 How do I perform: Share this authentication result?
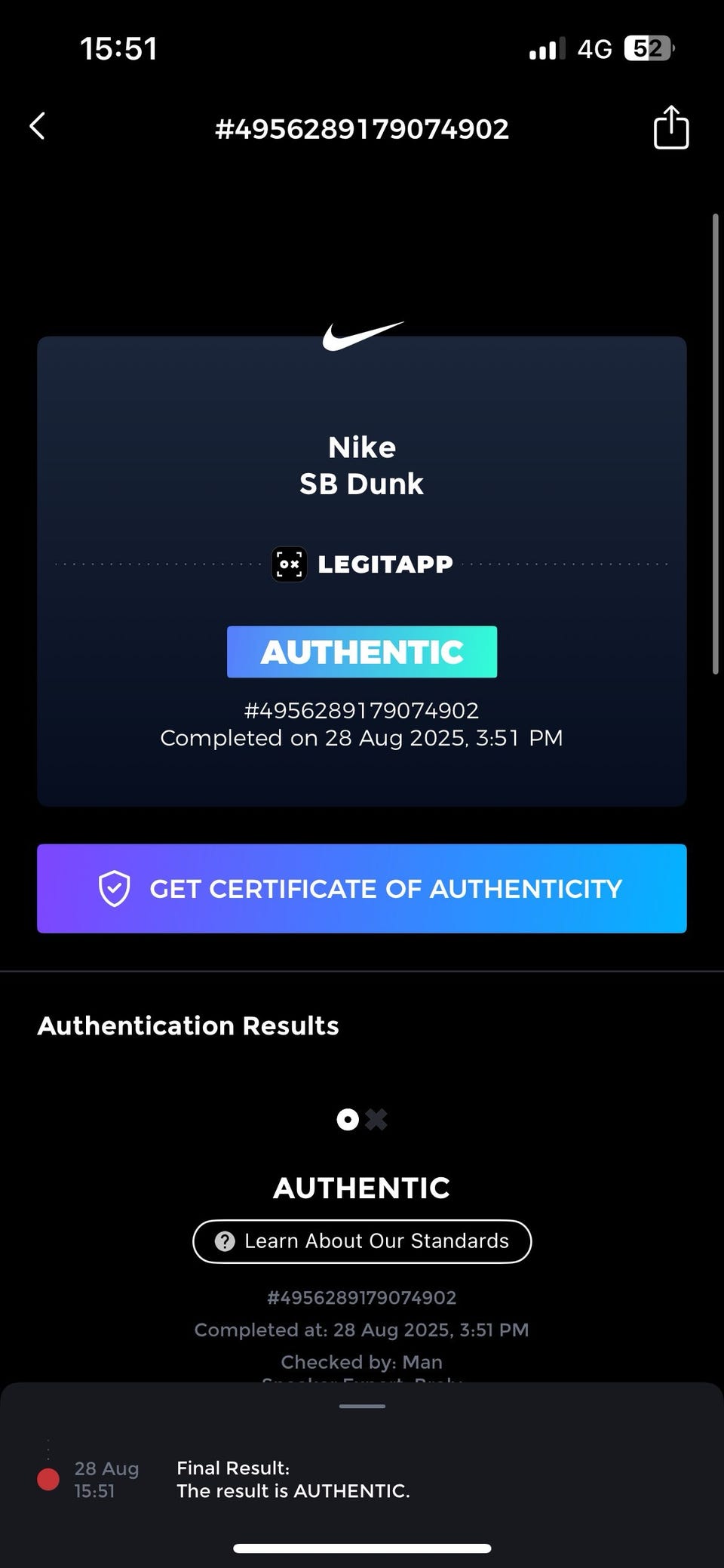pos(670,128)
